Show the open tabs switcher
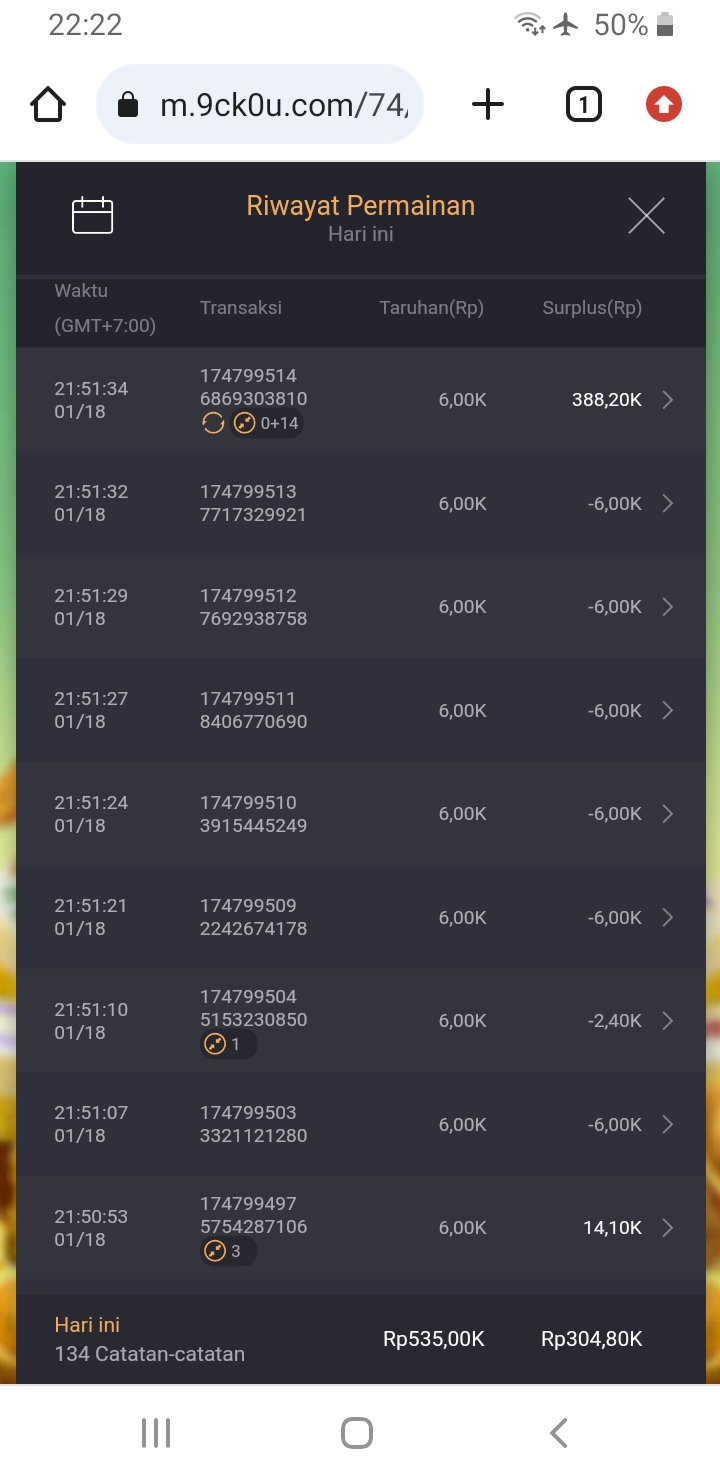Screen dimensions: 720x1480 [x=583, y=104]
